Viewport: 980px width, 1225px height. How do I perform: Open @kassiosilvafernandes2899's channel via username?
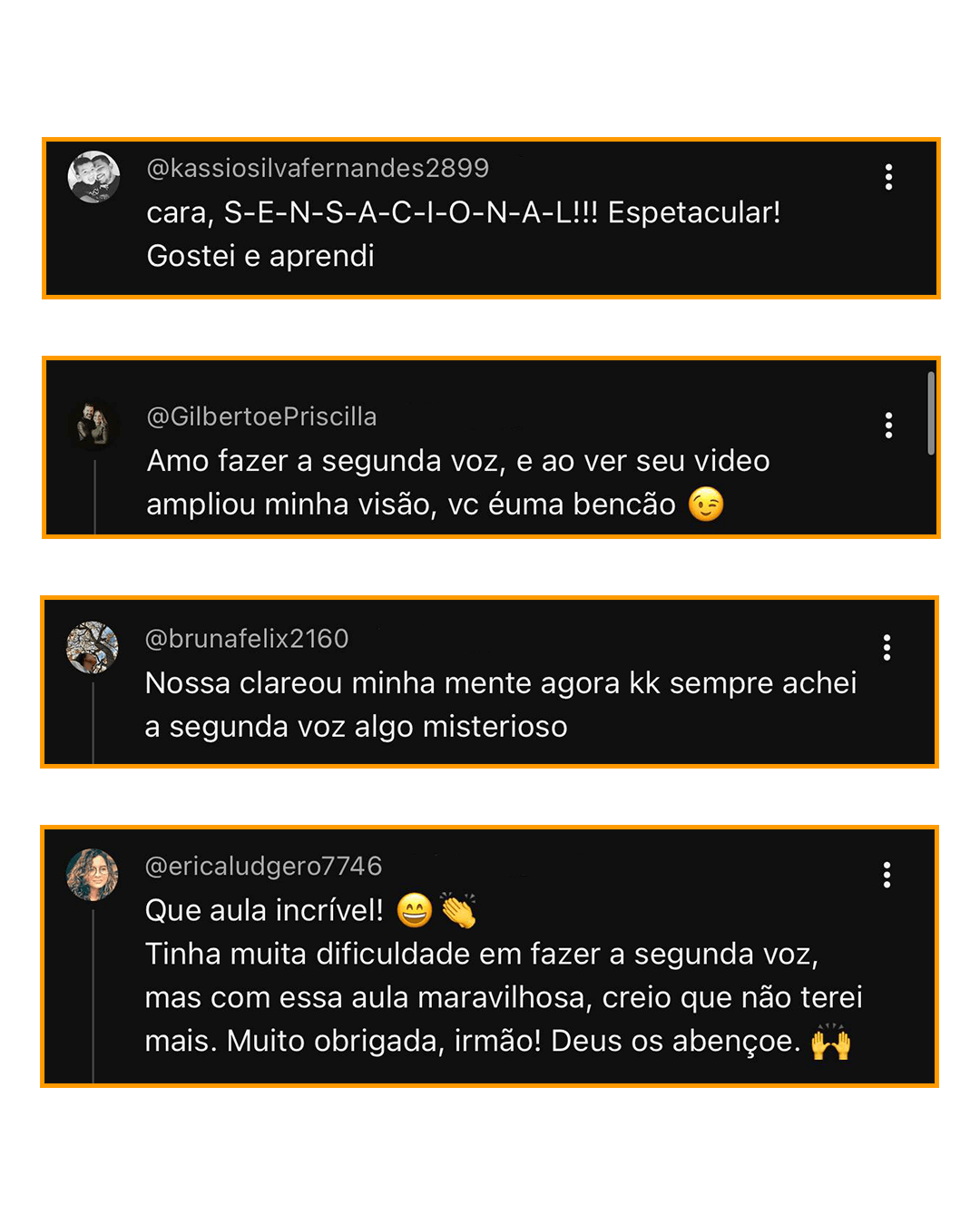317,168
